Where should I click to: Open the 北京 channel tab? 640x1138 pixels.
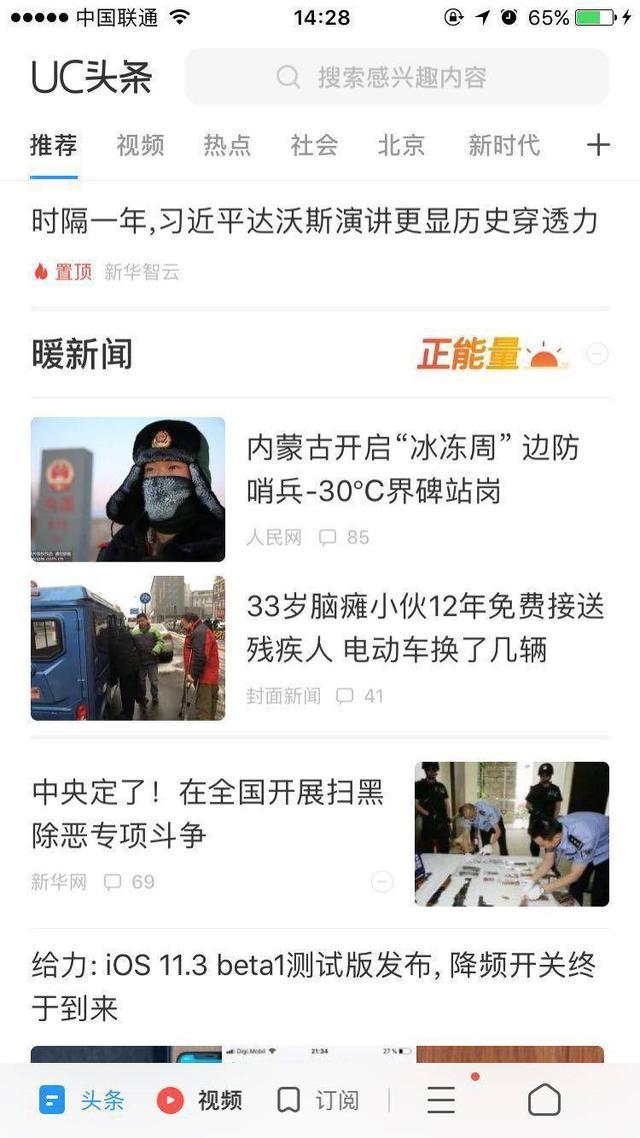click(x=401, y=145)
